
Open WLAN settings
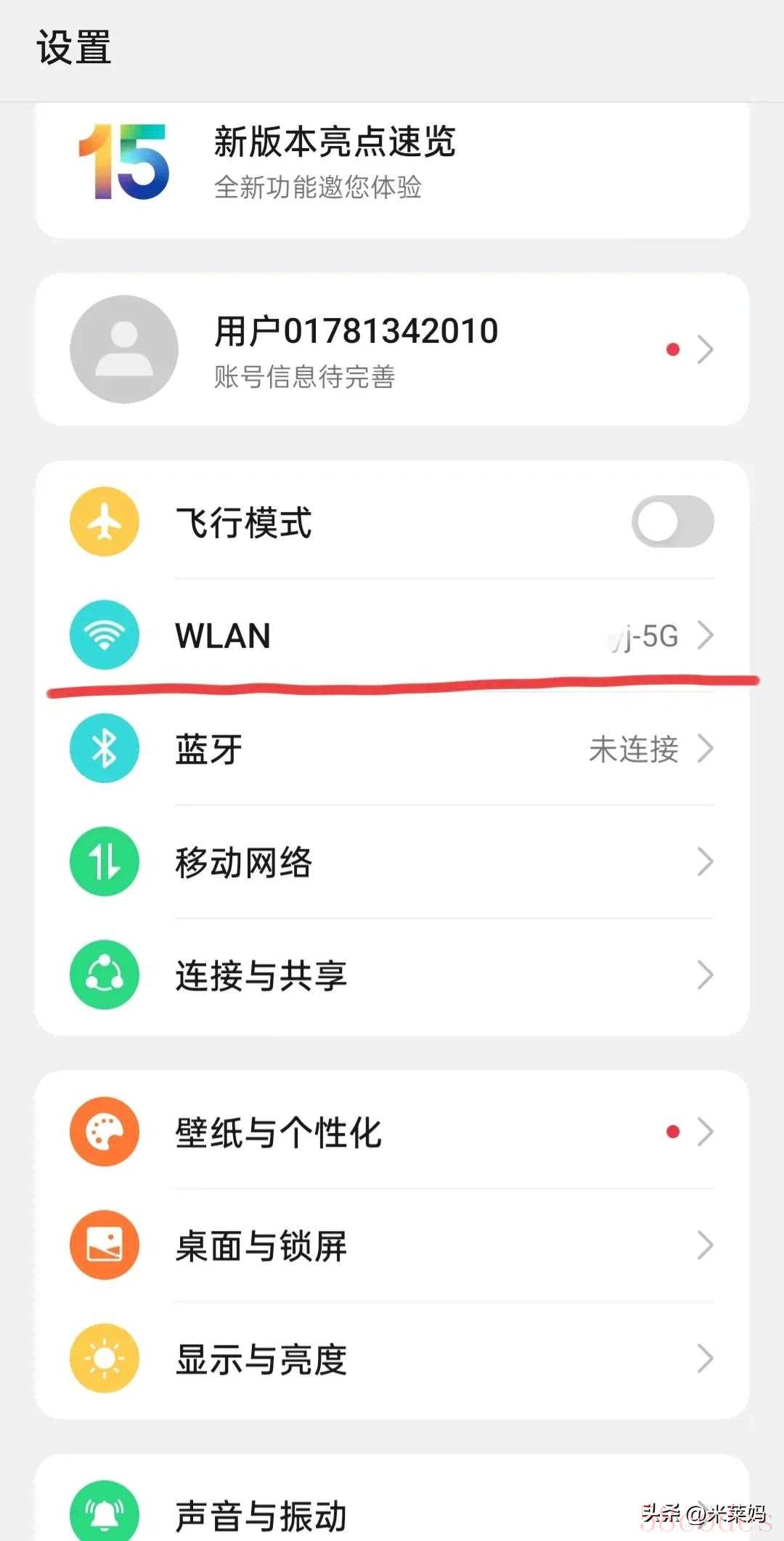click(392, 635)
